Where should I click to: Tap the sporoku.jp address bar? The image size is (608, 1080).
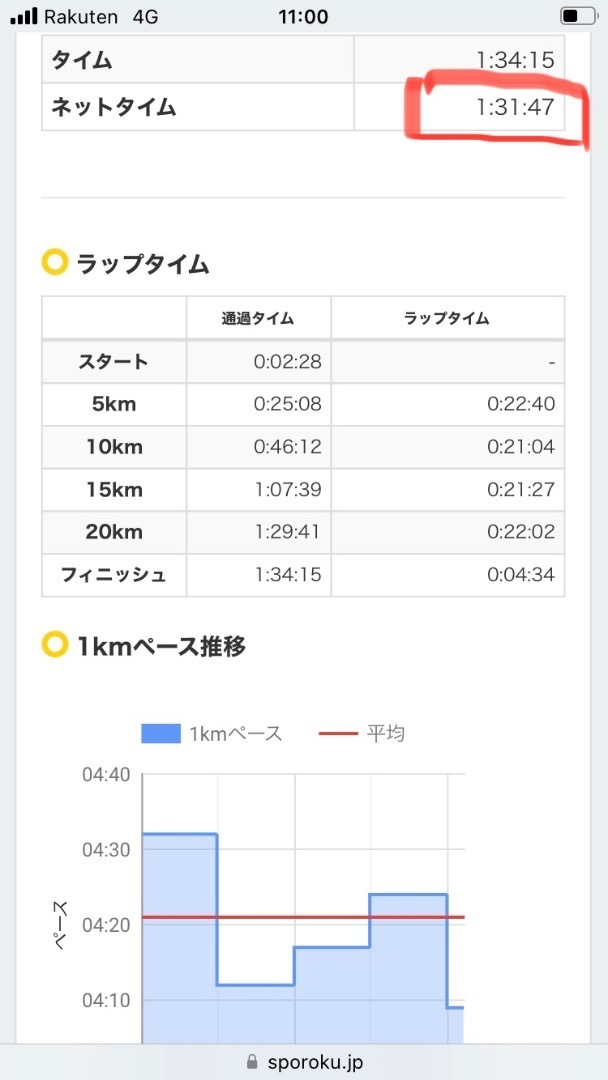click(304, 1061)
